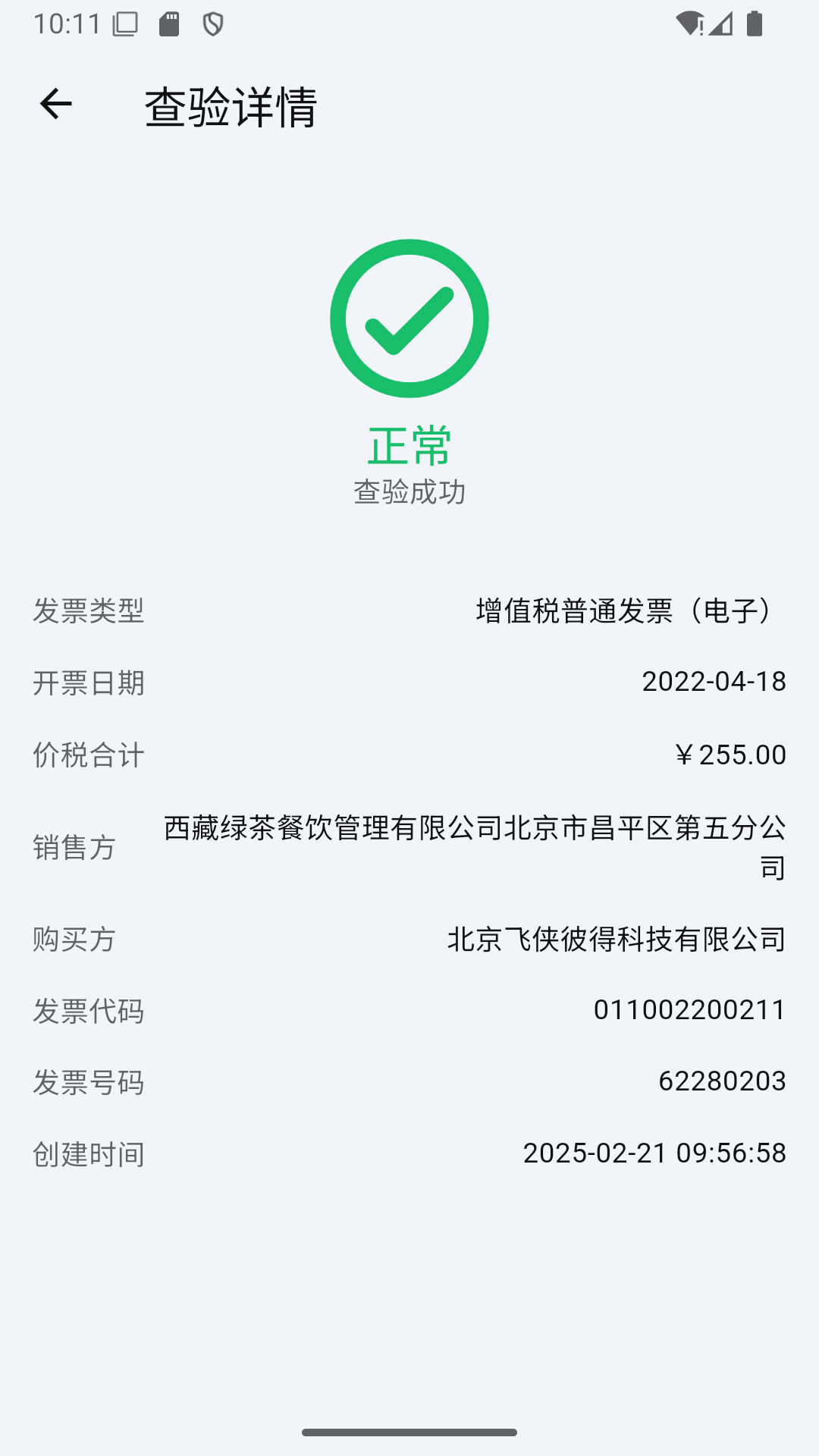Screen dimensions: 819x1456
Task: Tap buyer 北京飞侠彼得科技有限公司
Action: 617,940
